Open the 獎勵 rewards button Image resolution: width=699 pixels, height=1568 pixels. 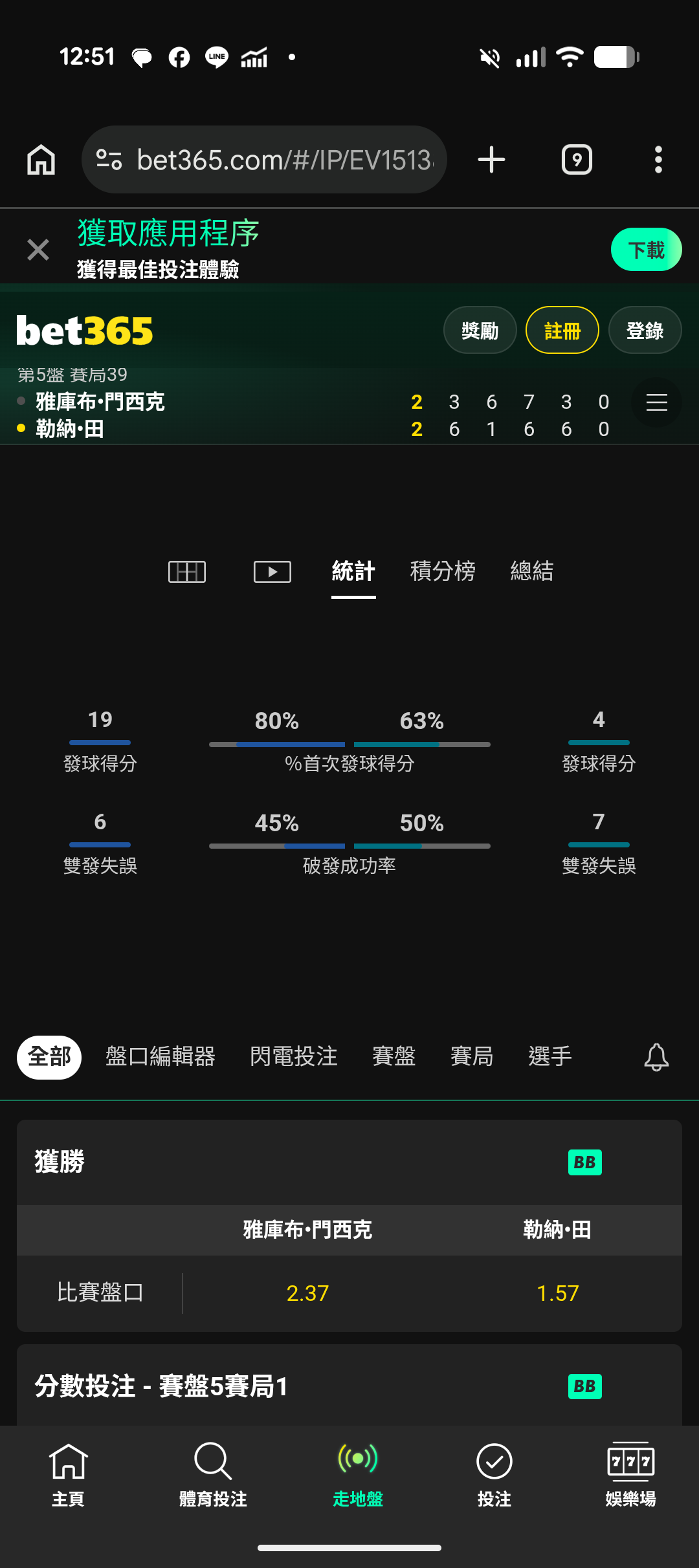480,331
